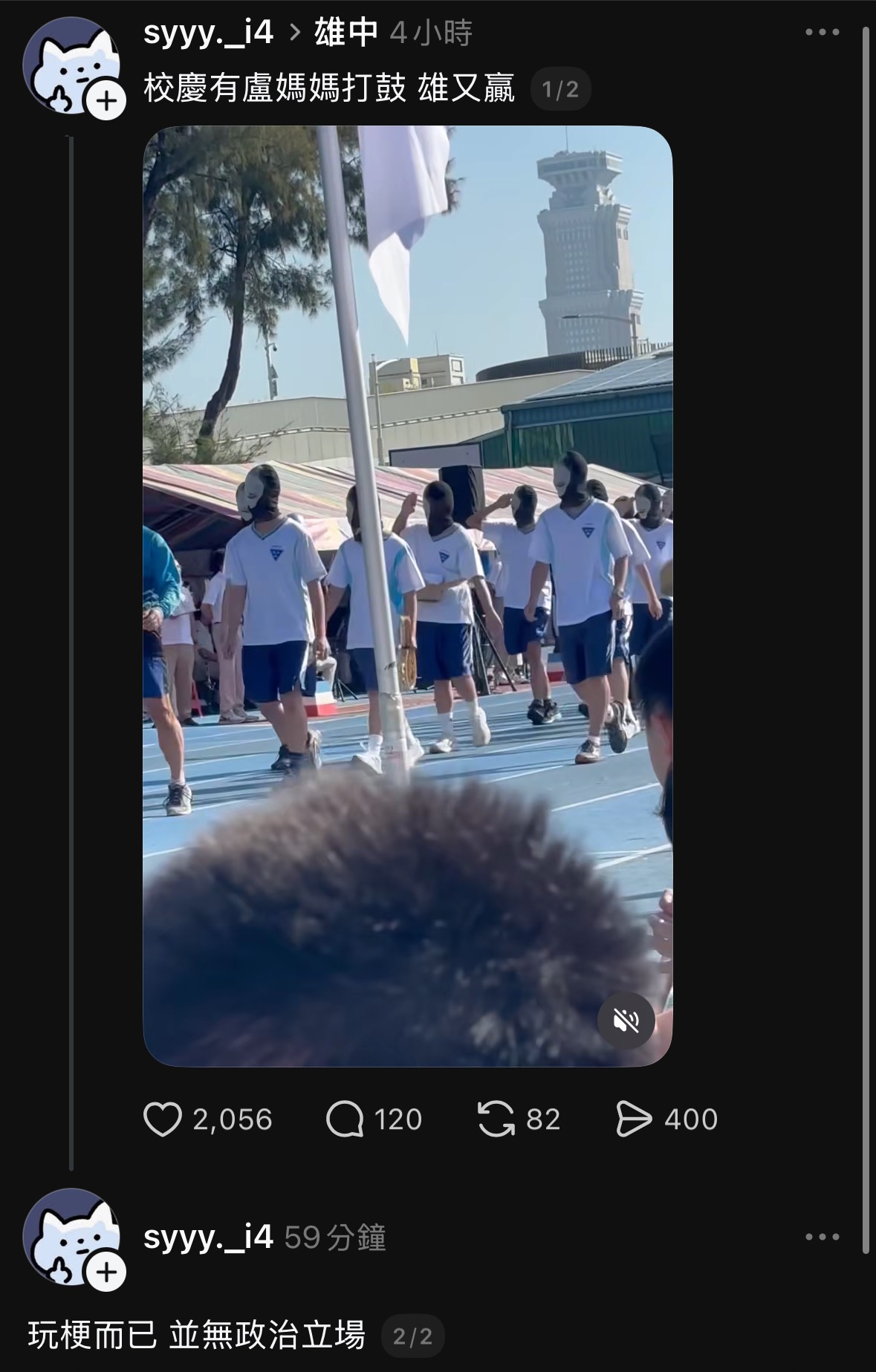
Task: Open the overflow menu of the first post
Action: click(822, 33)
